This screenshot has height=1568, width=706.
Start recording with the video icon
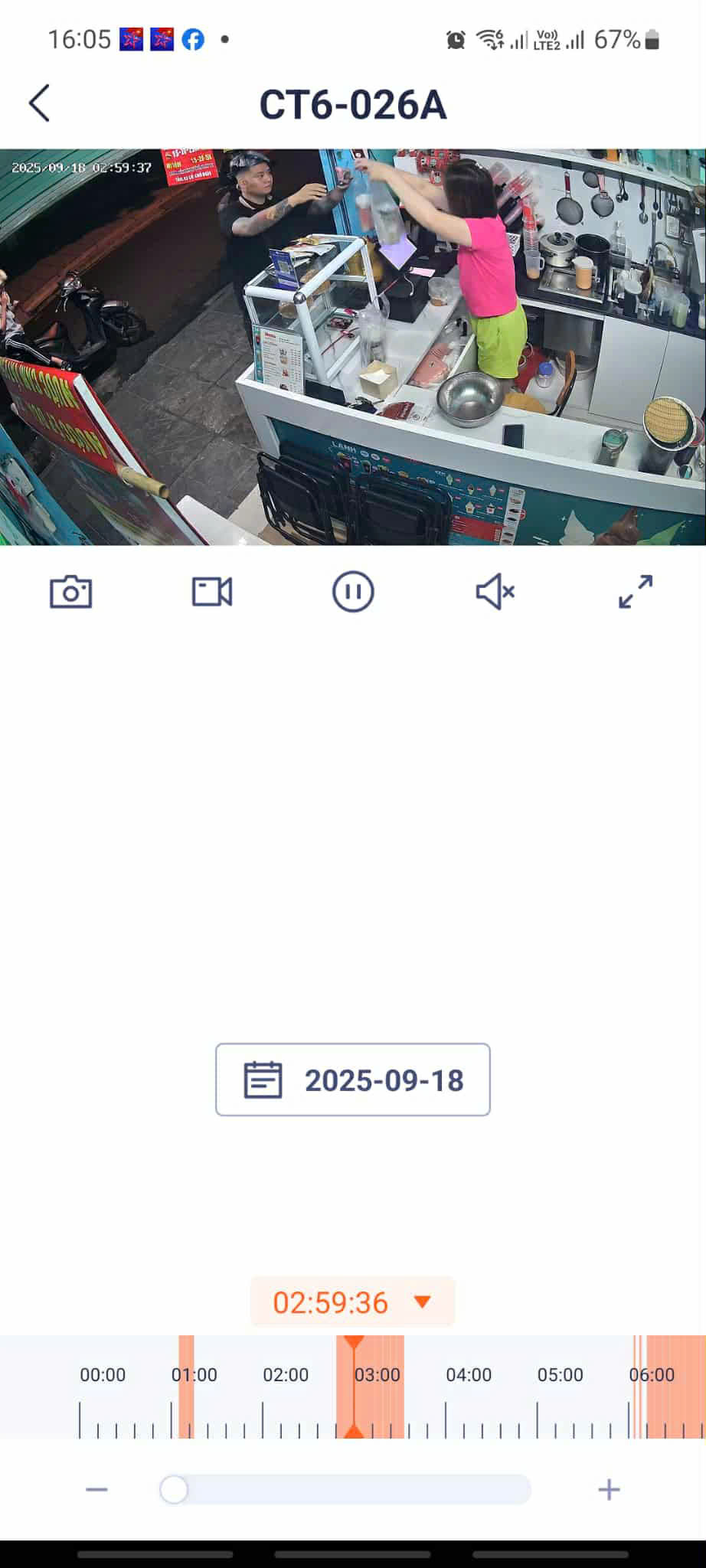[212, 592]
